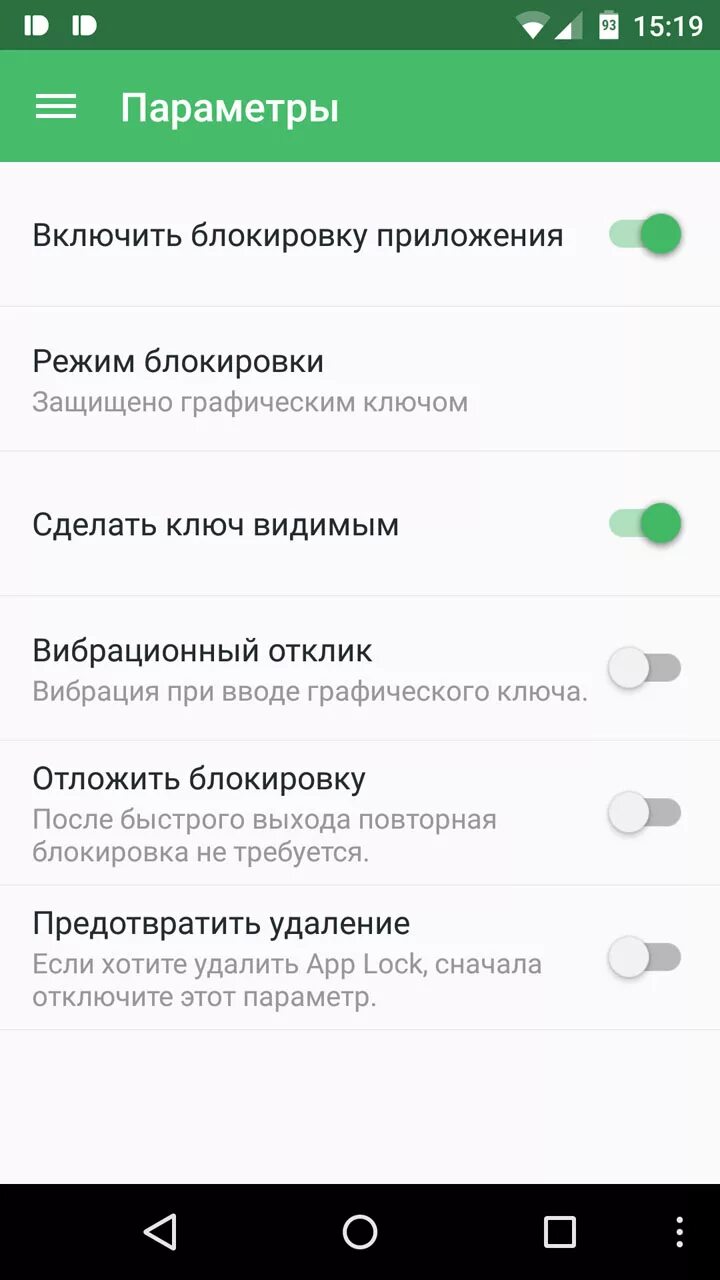Open the recent apps overview
The height and width of the screenshot is (1280, 720).
559,1232
